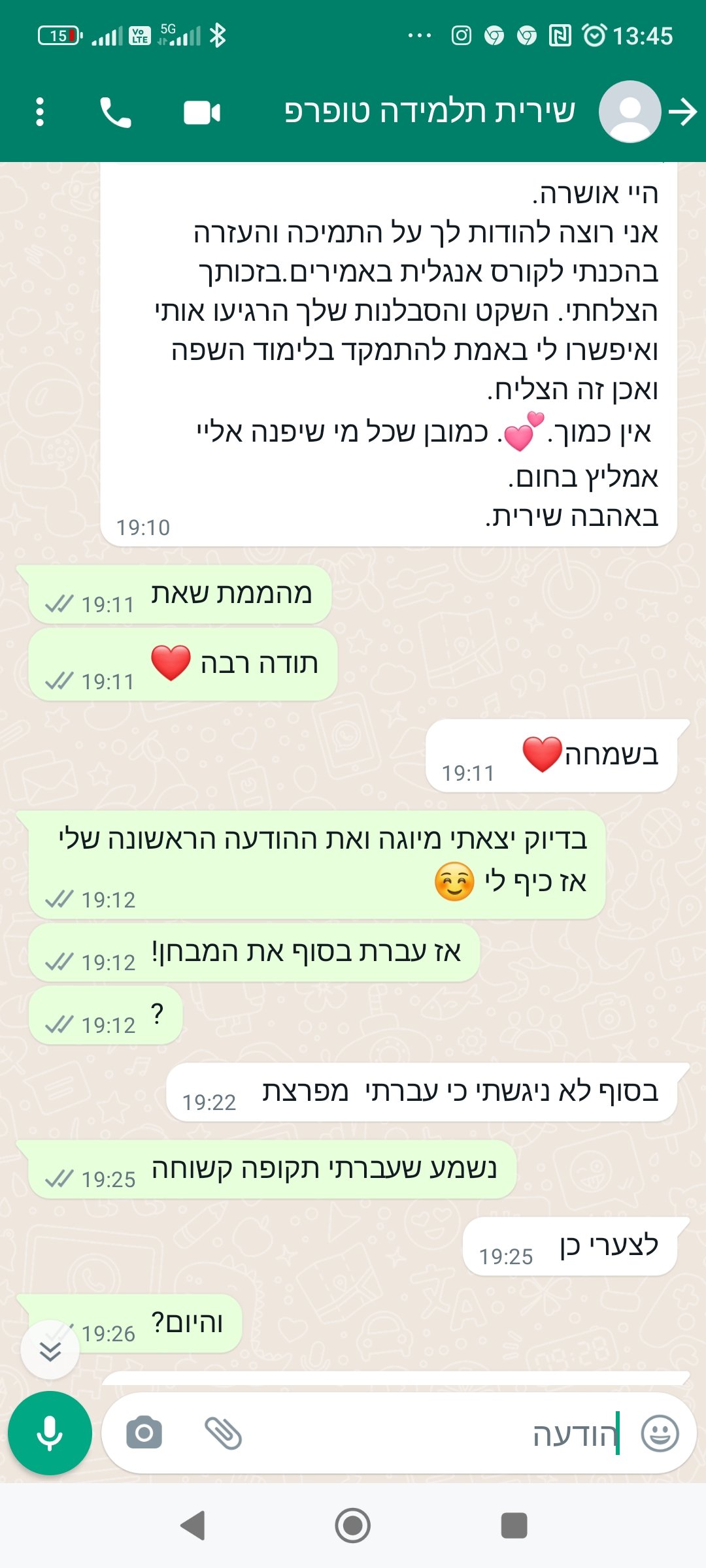Screen dimensions: 706x1568
Task: Open the contact info for שירית תלמידה טופפרפ
Action: [429, 112]
